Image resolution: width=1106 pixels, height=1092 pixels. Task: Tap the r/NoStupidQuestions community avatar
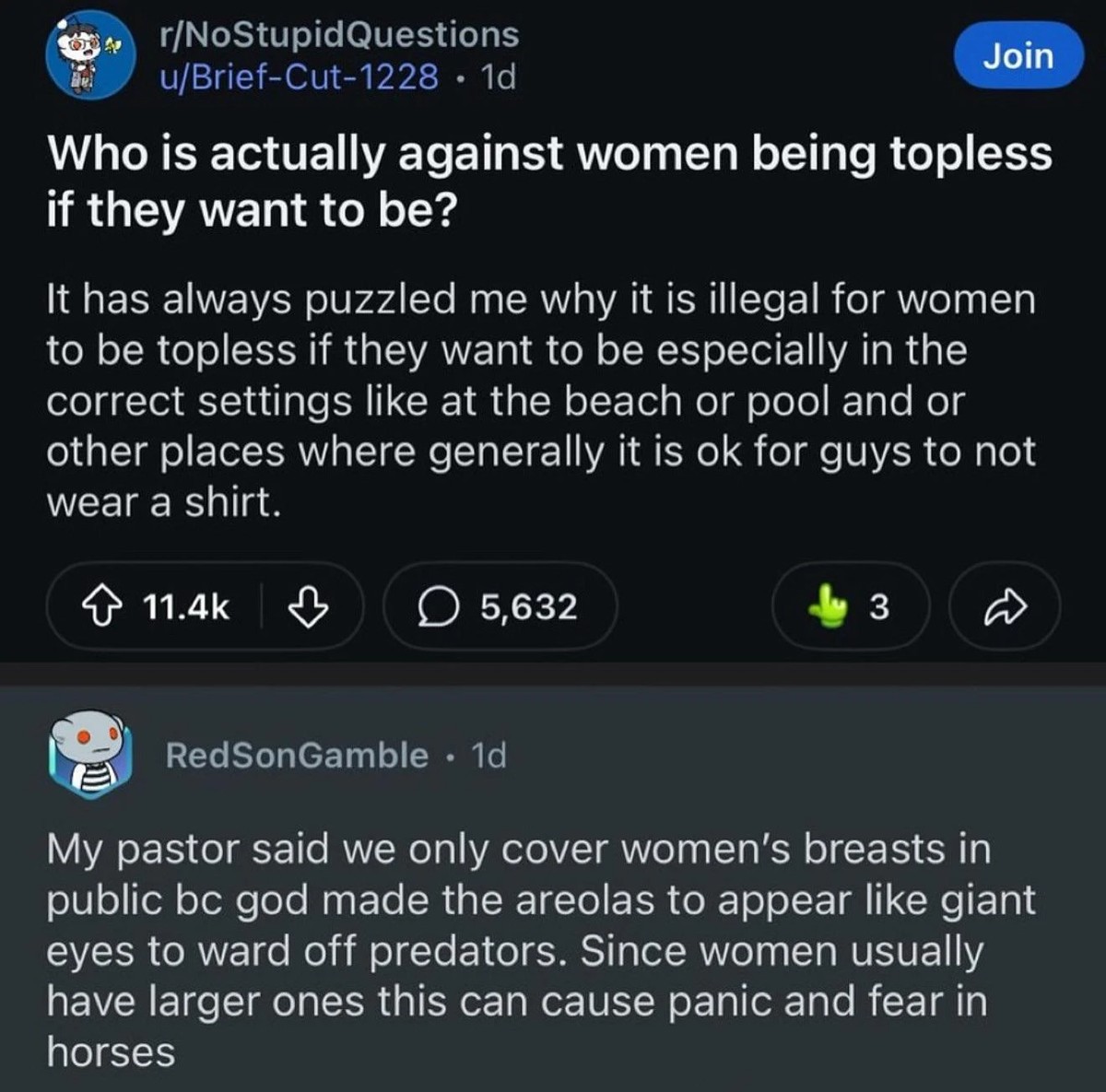(x=90, y=55)
